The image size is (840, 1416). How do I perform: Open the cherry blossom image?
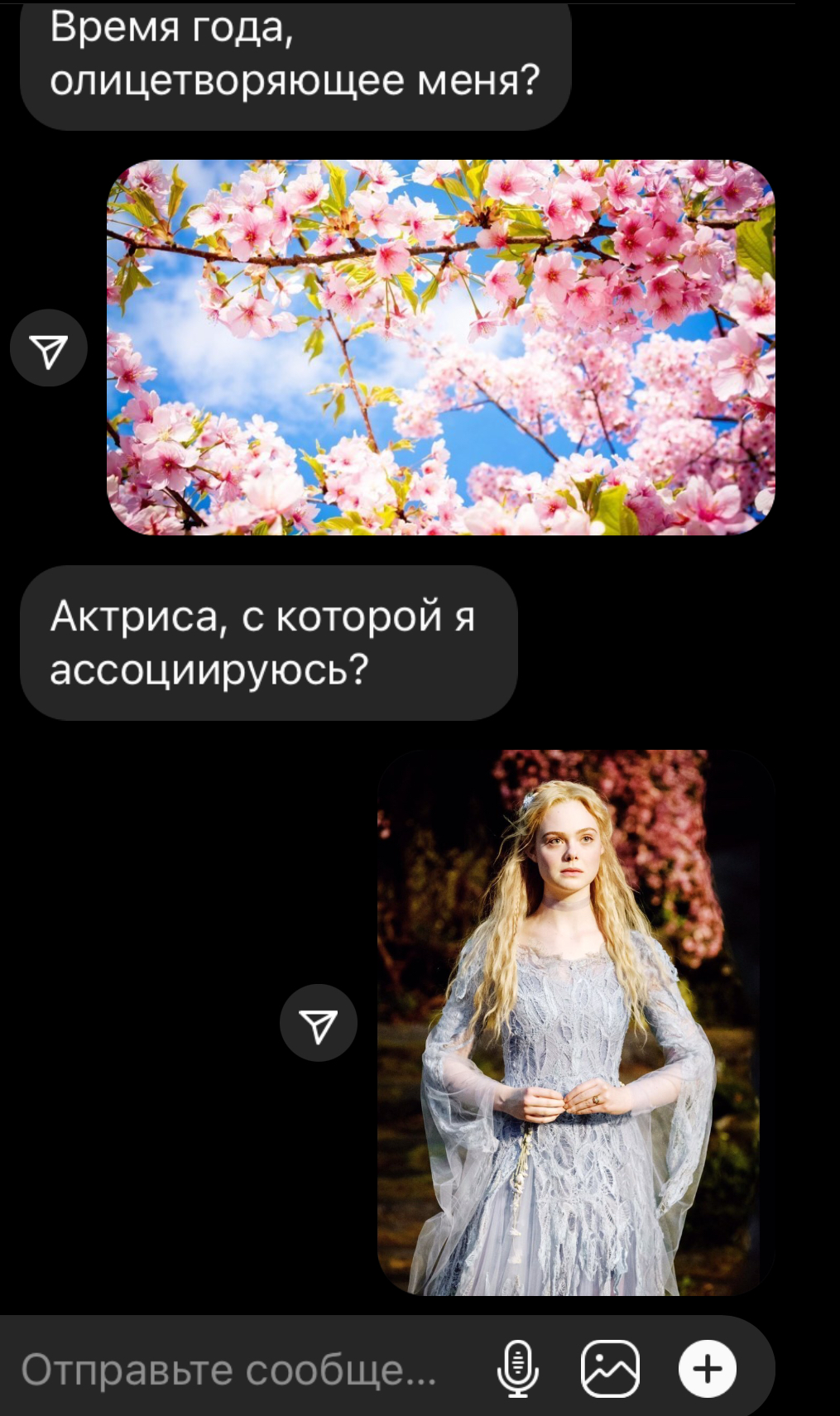440,348
